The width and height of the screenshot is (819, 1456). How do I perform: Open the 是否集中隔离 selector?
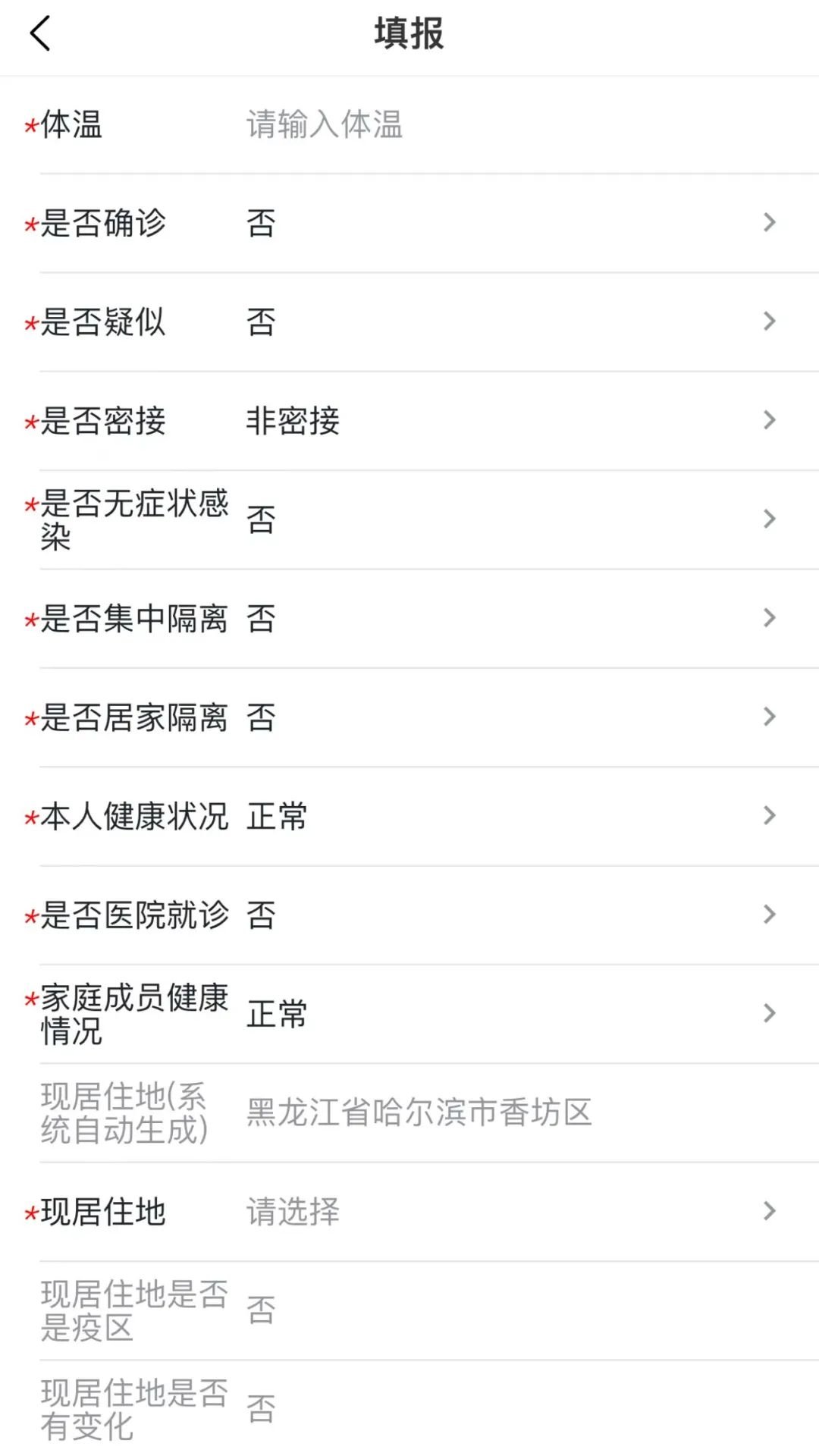tap(500, 619)
